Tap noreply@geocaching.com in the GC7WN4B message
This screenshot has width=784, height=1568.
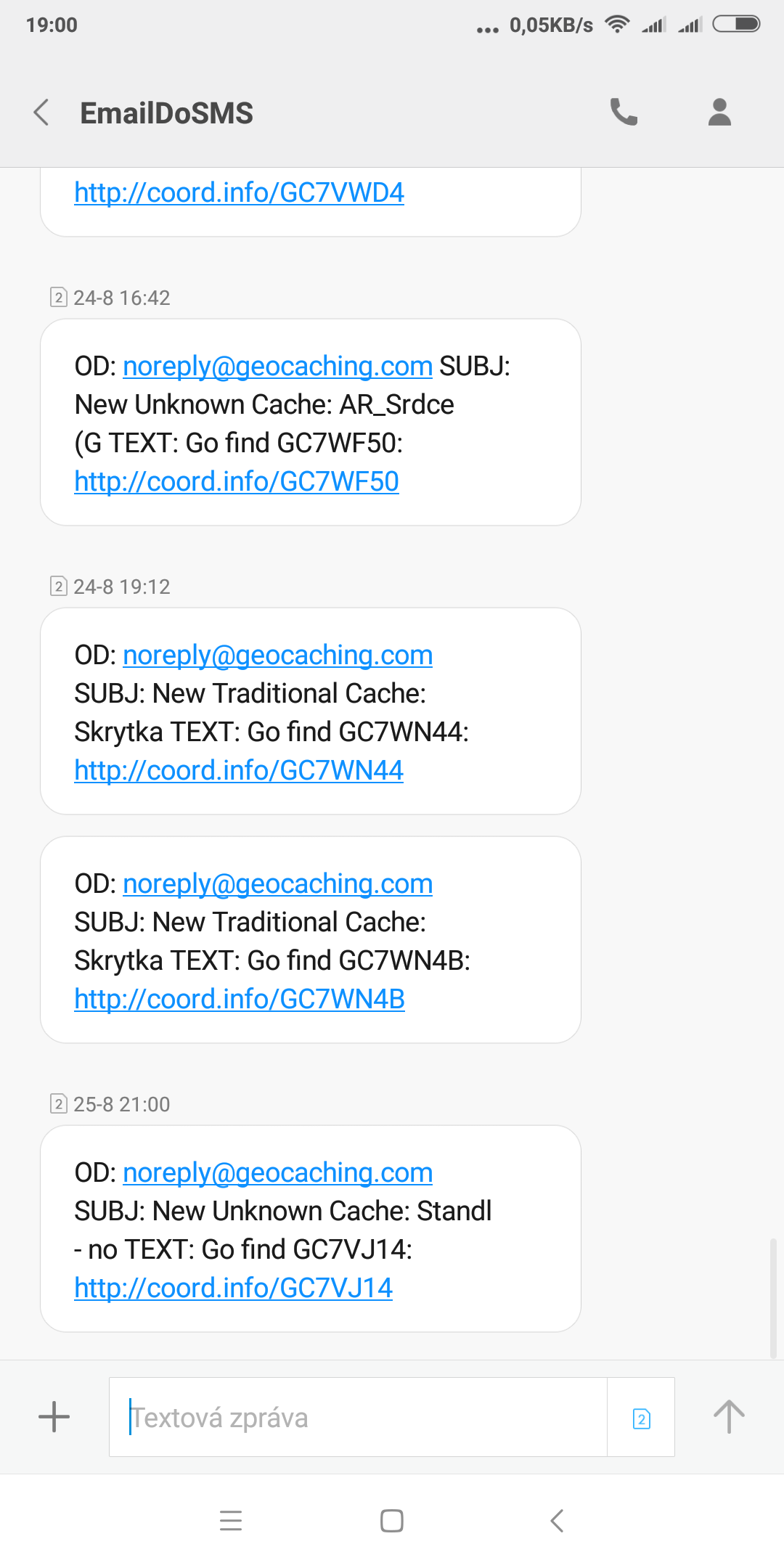[277, 883]
